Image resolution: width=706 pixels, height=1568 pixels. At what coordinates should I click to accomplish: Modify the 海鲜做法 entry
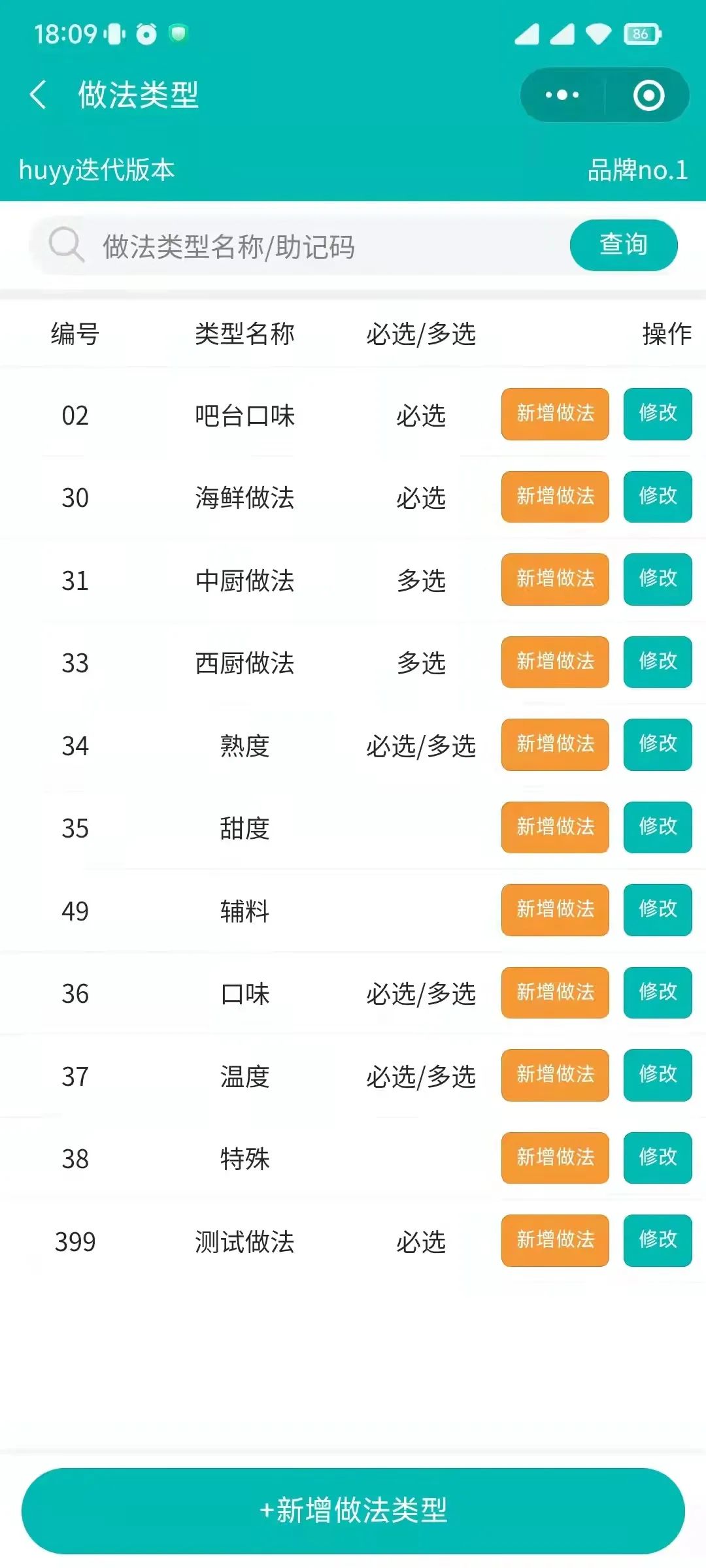(657, 497)
